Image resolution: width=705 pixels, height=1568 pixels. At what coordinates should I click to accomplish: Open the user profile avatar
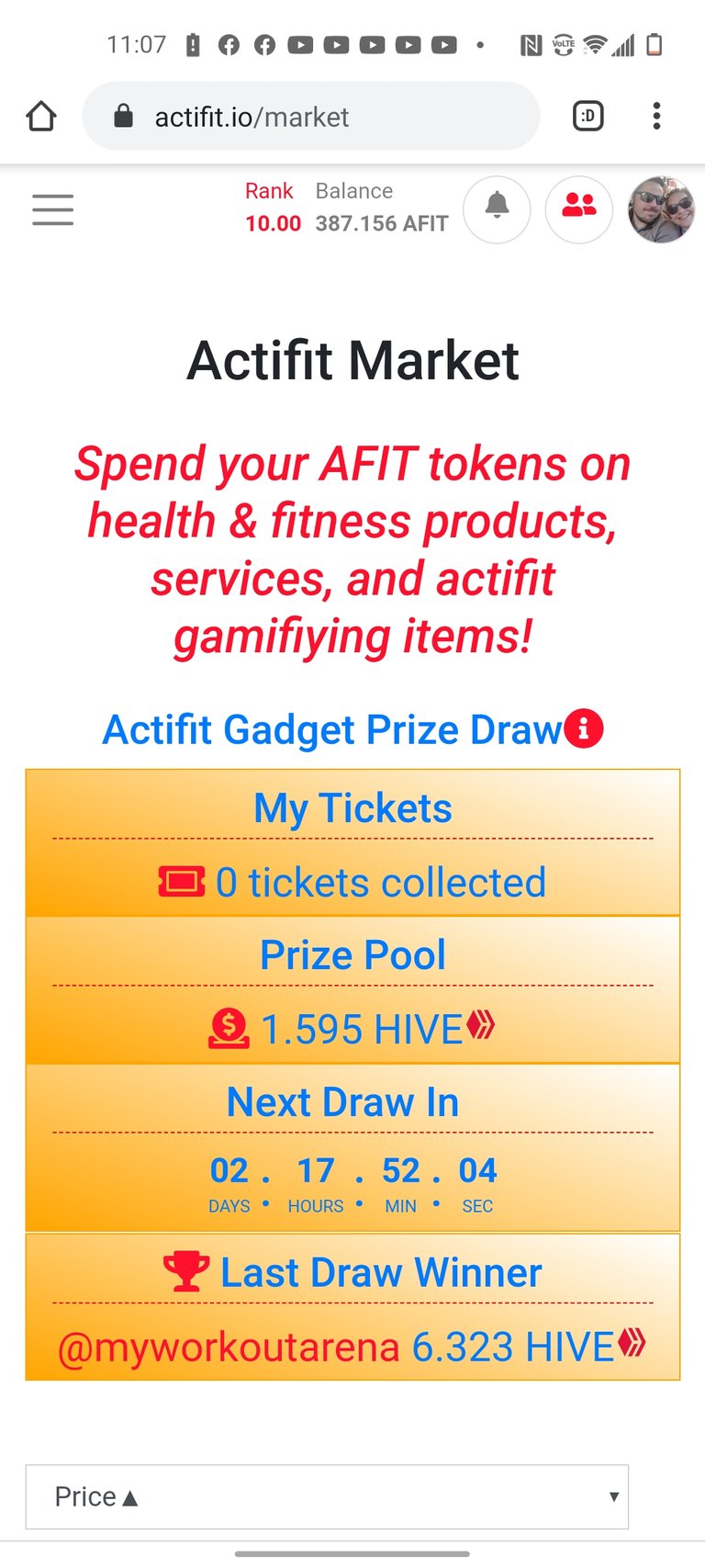tap(661, 210)
